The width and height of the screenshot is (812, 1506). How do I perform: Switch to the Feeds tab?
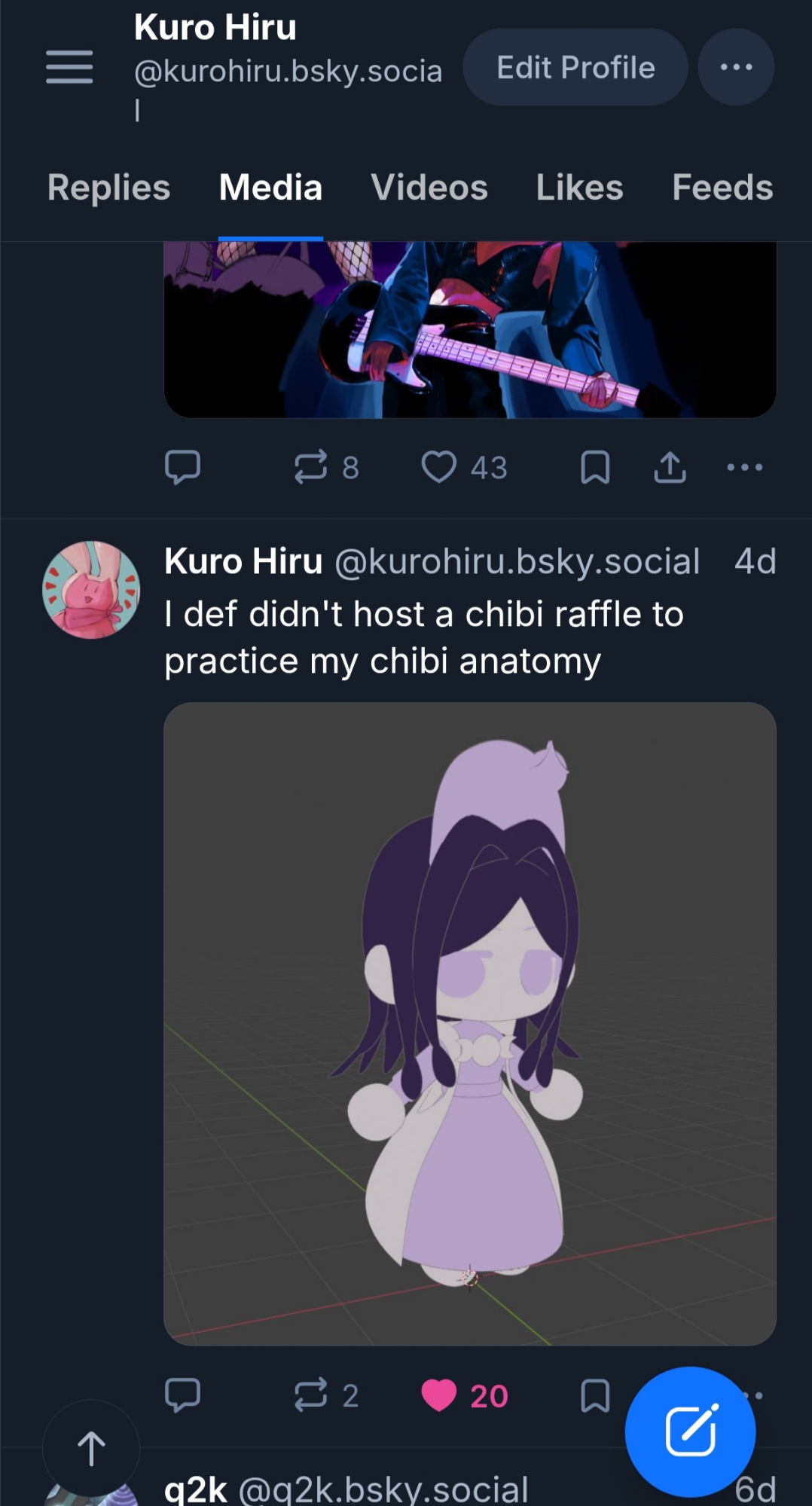[x=722, y=188]
